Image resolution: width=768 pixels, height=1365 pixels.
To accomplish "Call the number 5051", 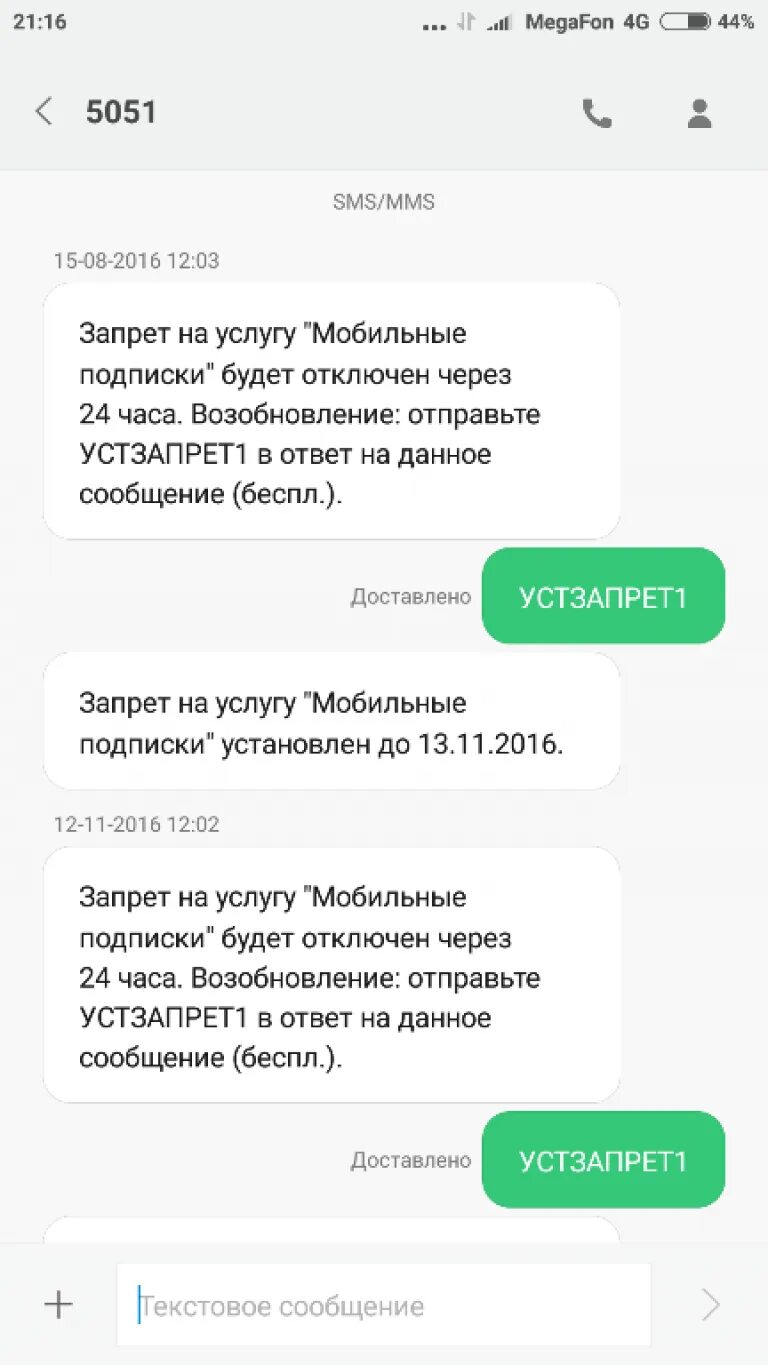I will [597, 114].
